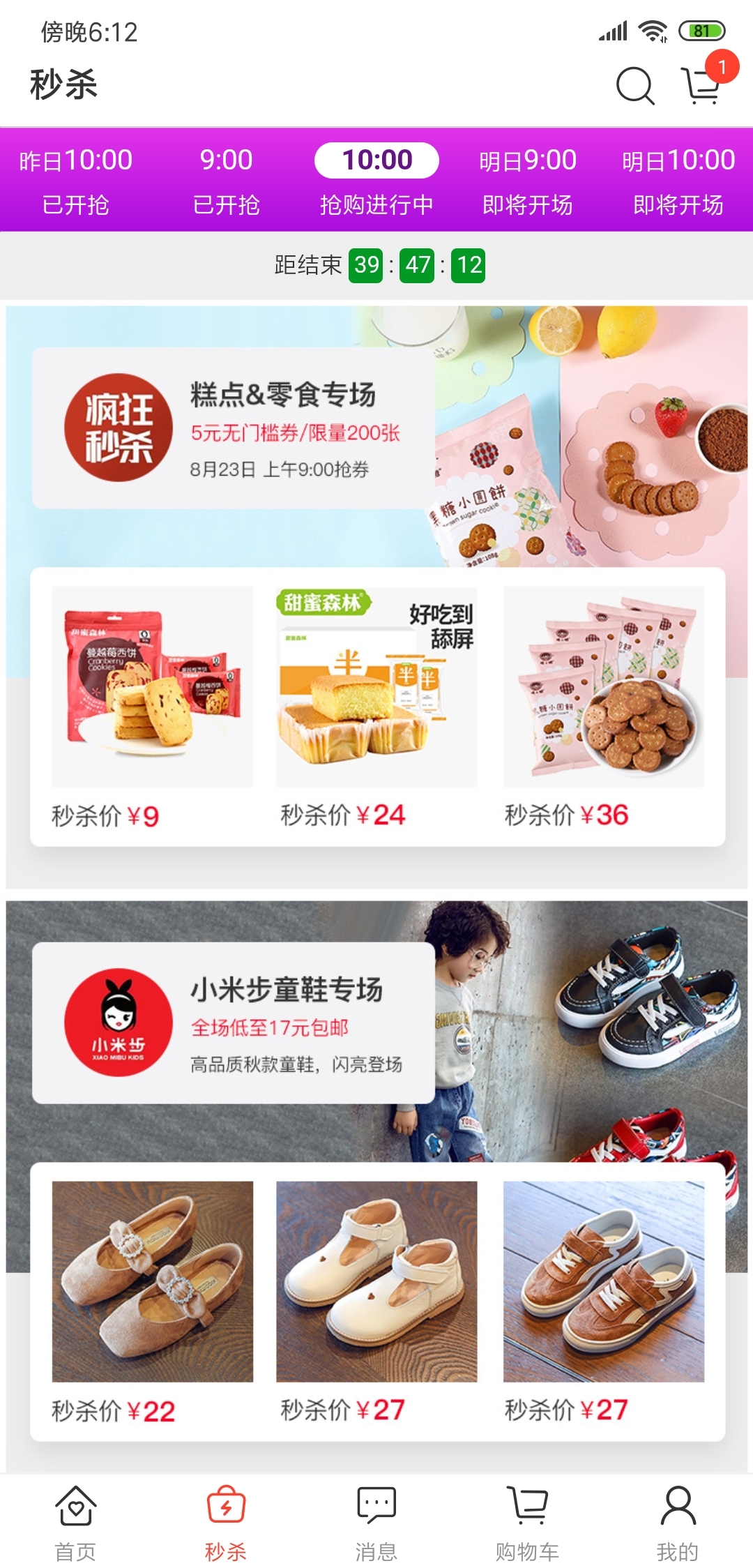Open the shopping cart icon with badge

pos(701,86)
